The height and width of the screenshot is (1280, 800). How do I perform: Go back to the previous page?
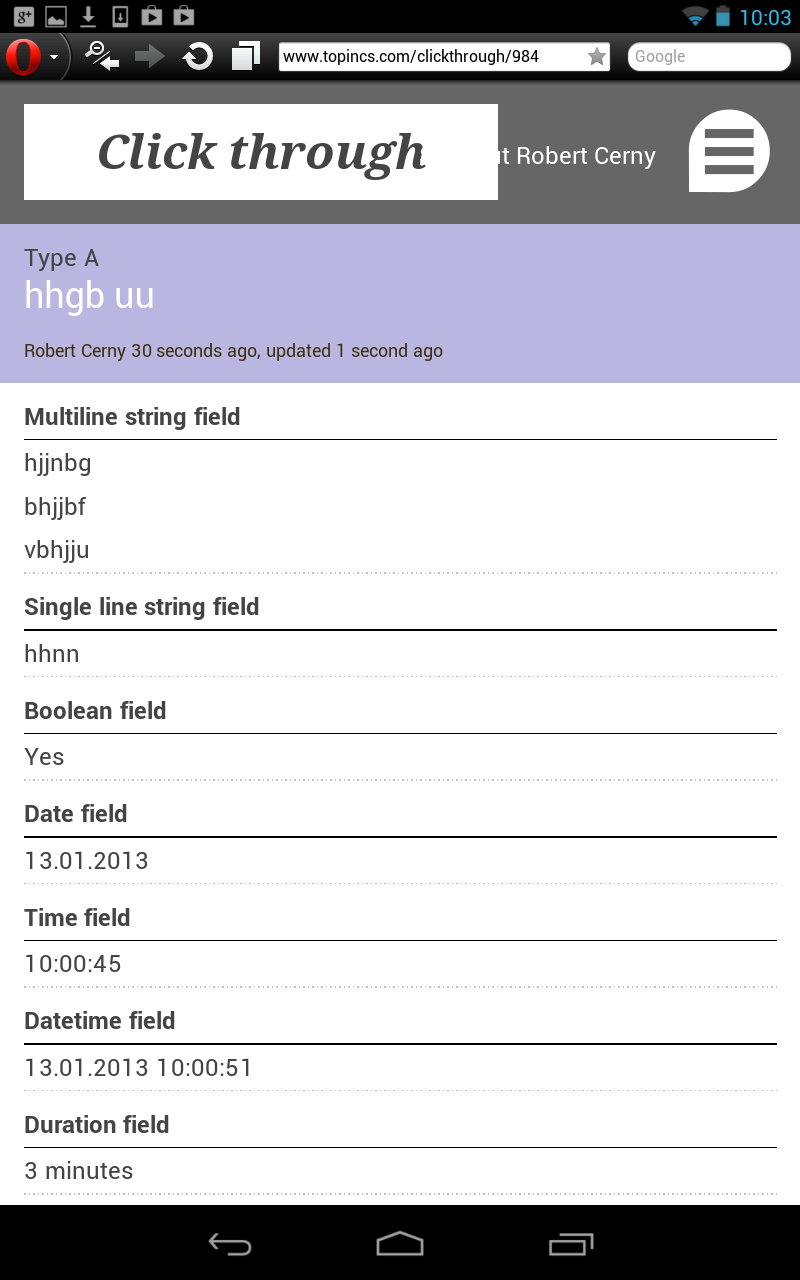pos(102,57)
